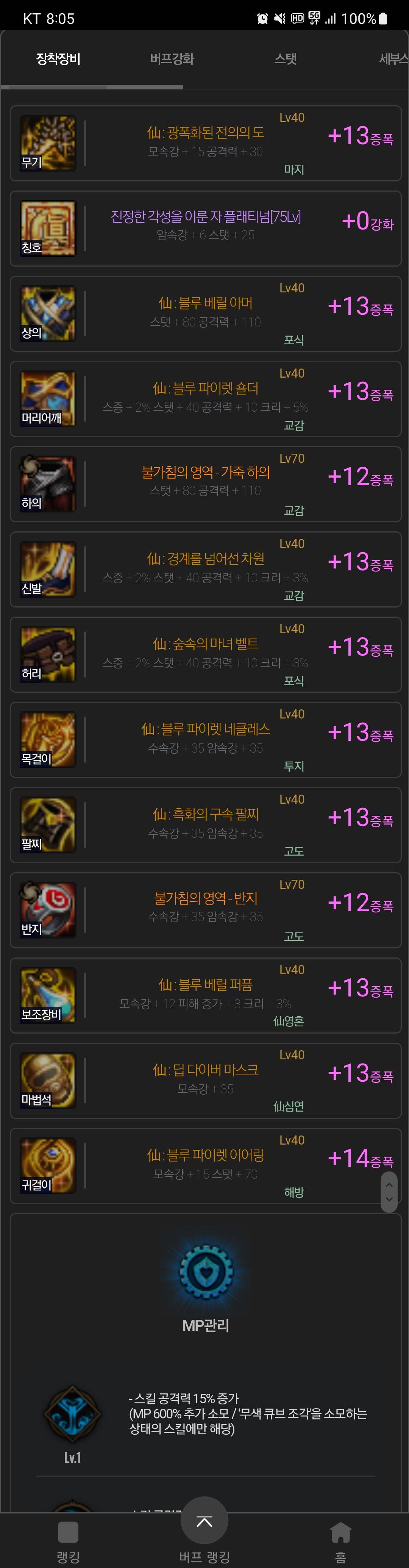This screenshot has height=1568, width=409.
Task: View 흑화의 구속 팔찌 bracelet
Action: point(205,825)
